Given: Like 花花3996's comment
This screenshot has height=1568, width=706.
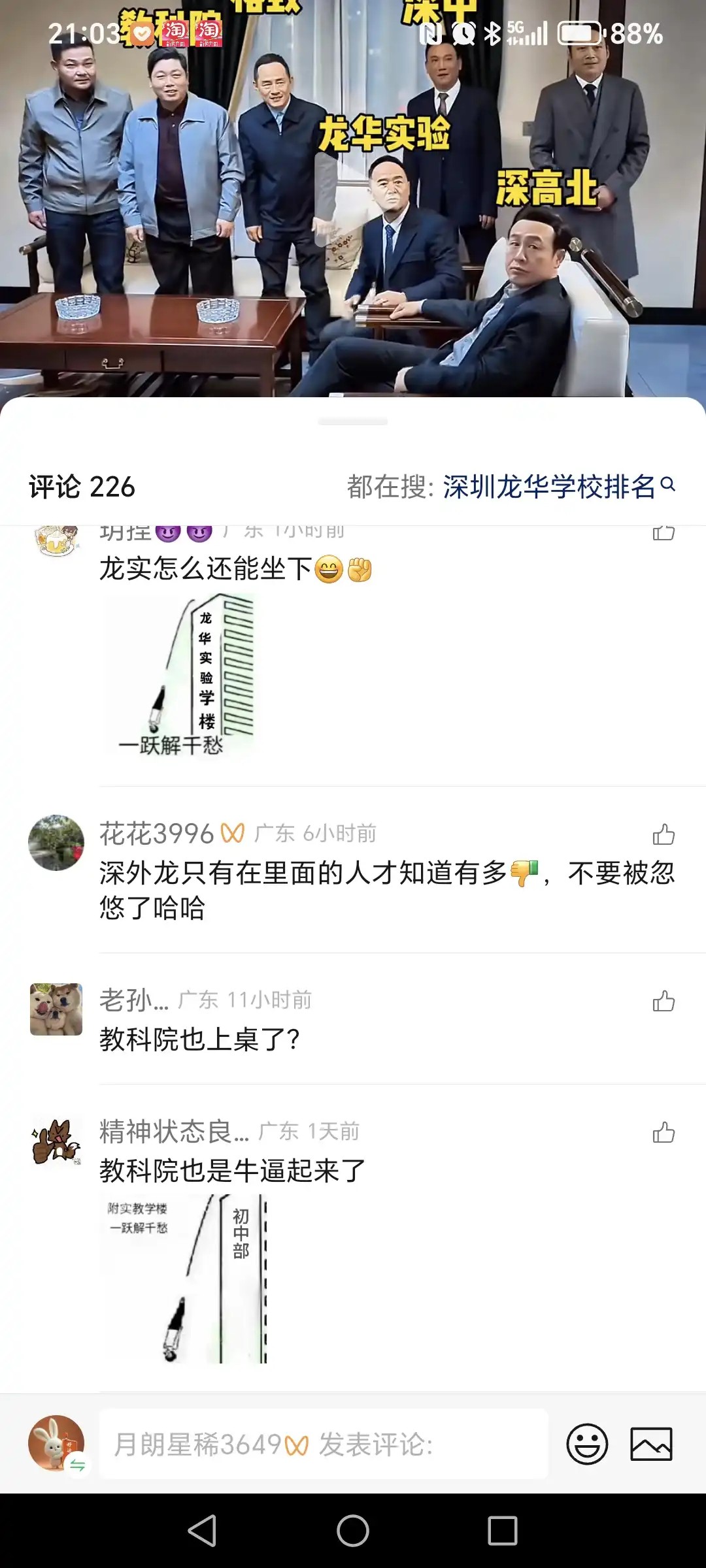Looking at the screenshot, I should click(664, 834).
